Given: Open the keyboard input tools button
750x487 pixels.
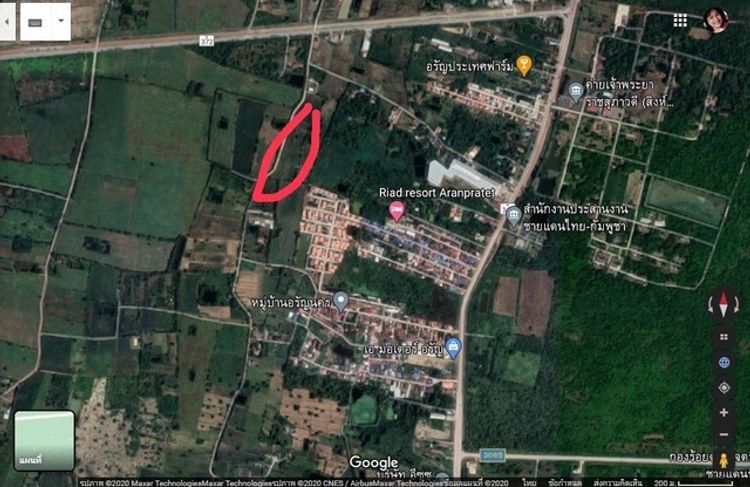Looking at the screenshot, I should pos(34,21).
